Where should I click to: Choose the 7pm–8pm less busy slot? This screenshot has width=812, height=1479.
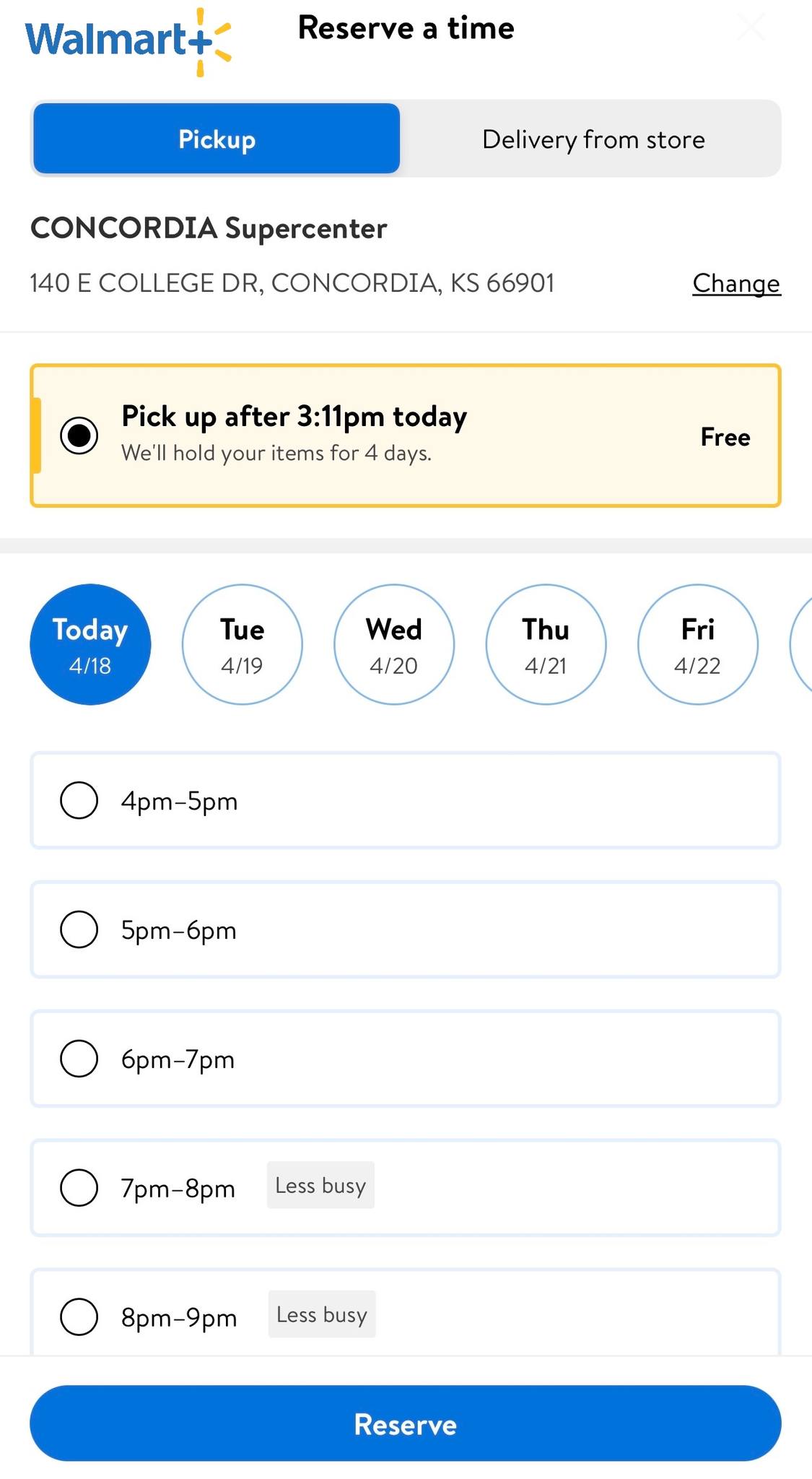pos(79,1188)
